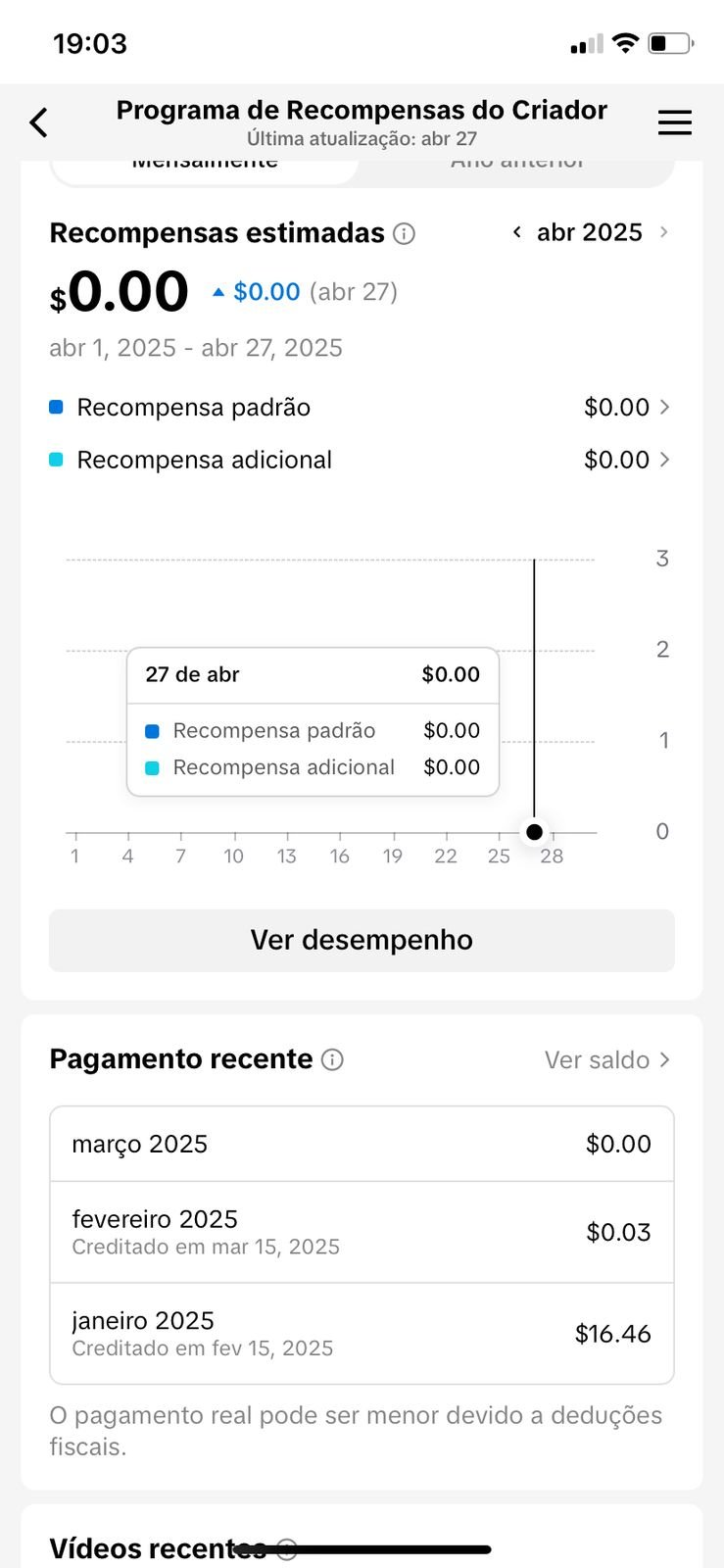Open the janeiro 2025 payment row
This screenshot has width=724, height=1568.
pyautogui.click(x=362, y=1334)
